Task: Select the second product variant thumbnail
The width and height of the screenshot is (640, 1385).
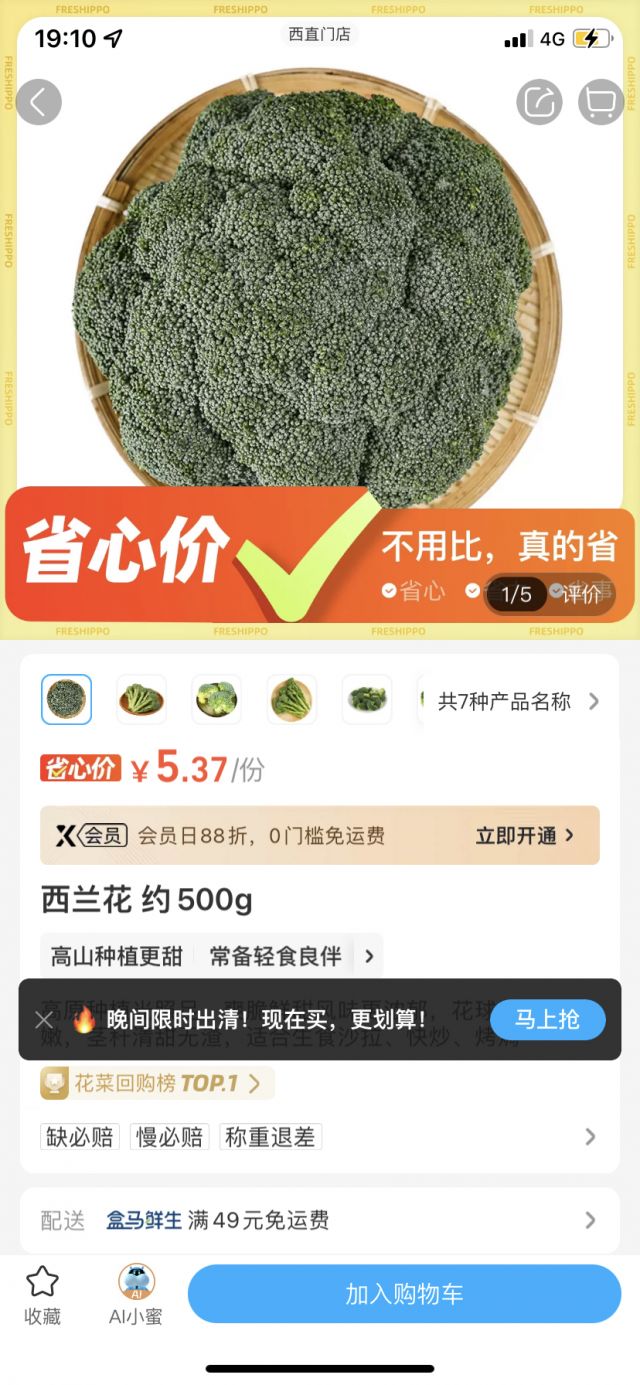Action: [x=142, y=699]
